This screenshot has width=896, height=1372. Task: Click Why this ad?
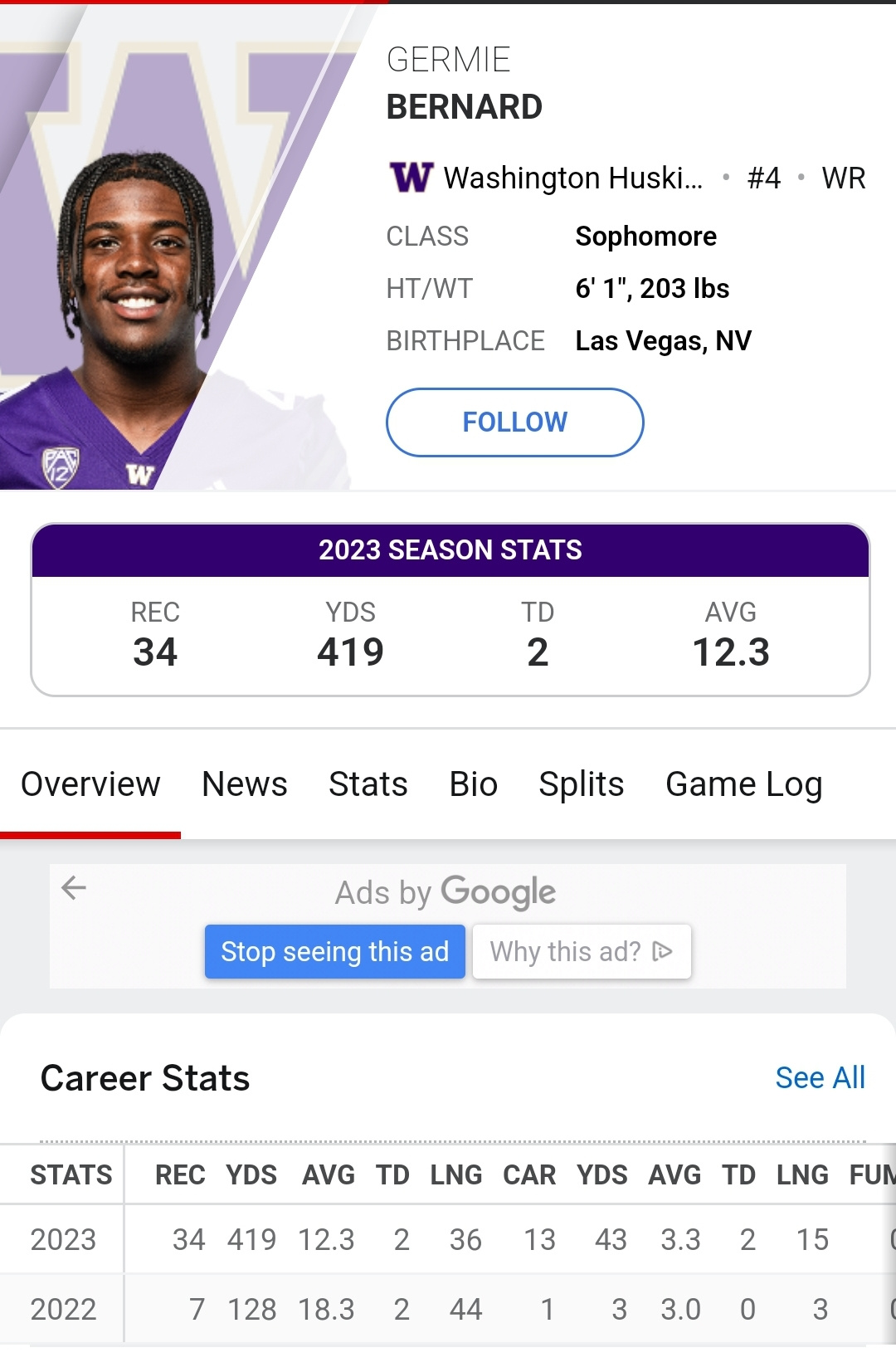pos(567,951)
